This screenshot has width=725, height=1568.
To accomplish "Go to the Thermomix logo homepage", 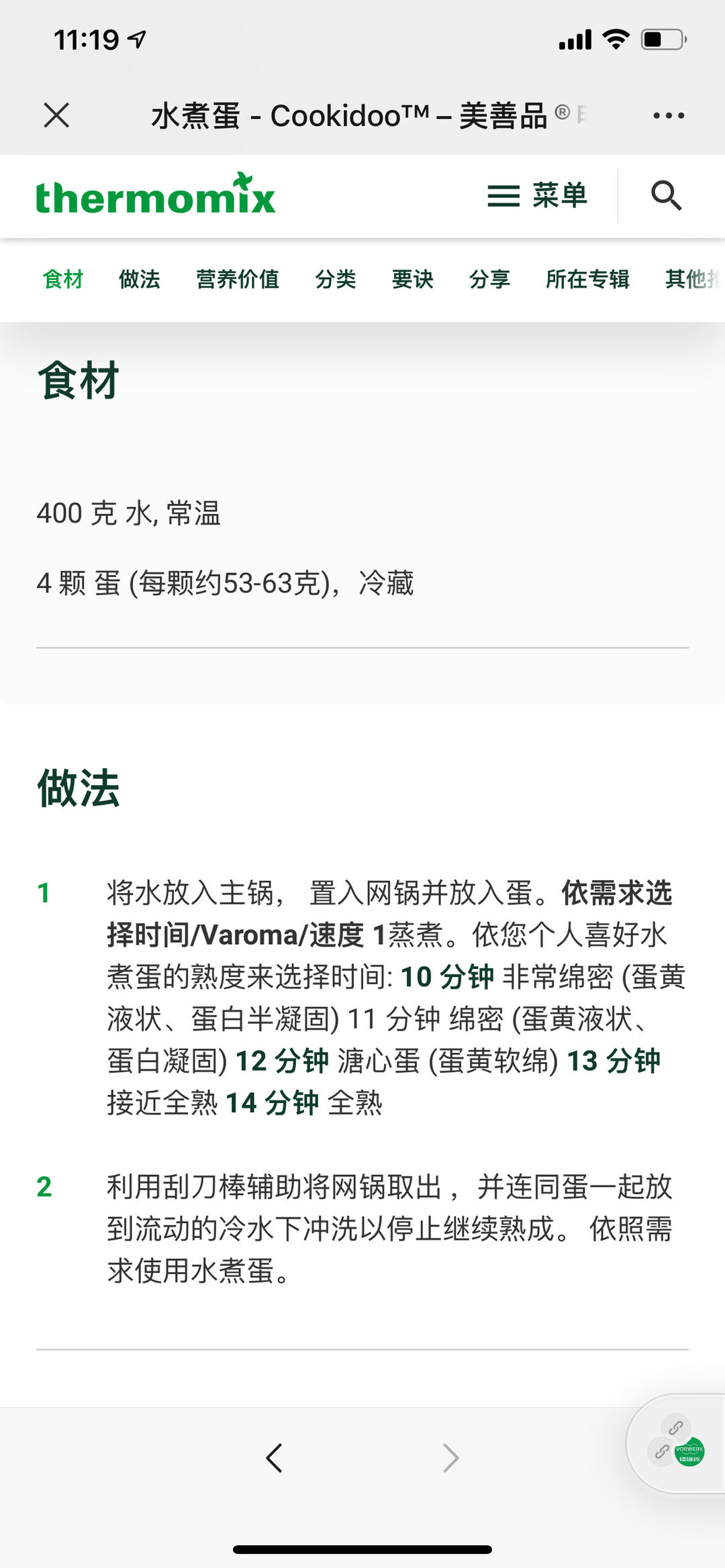I will (x=156, y=195).
